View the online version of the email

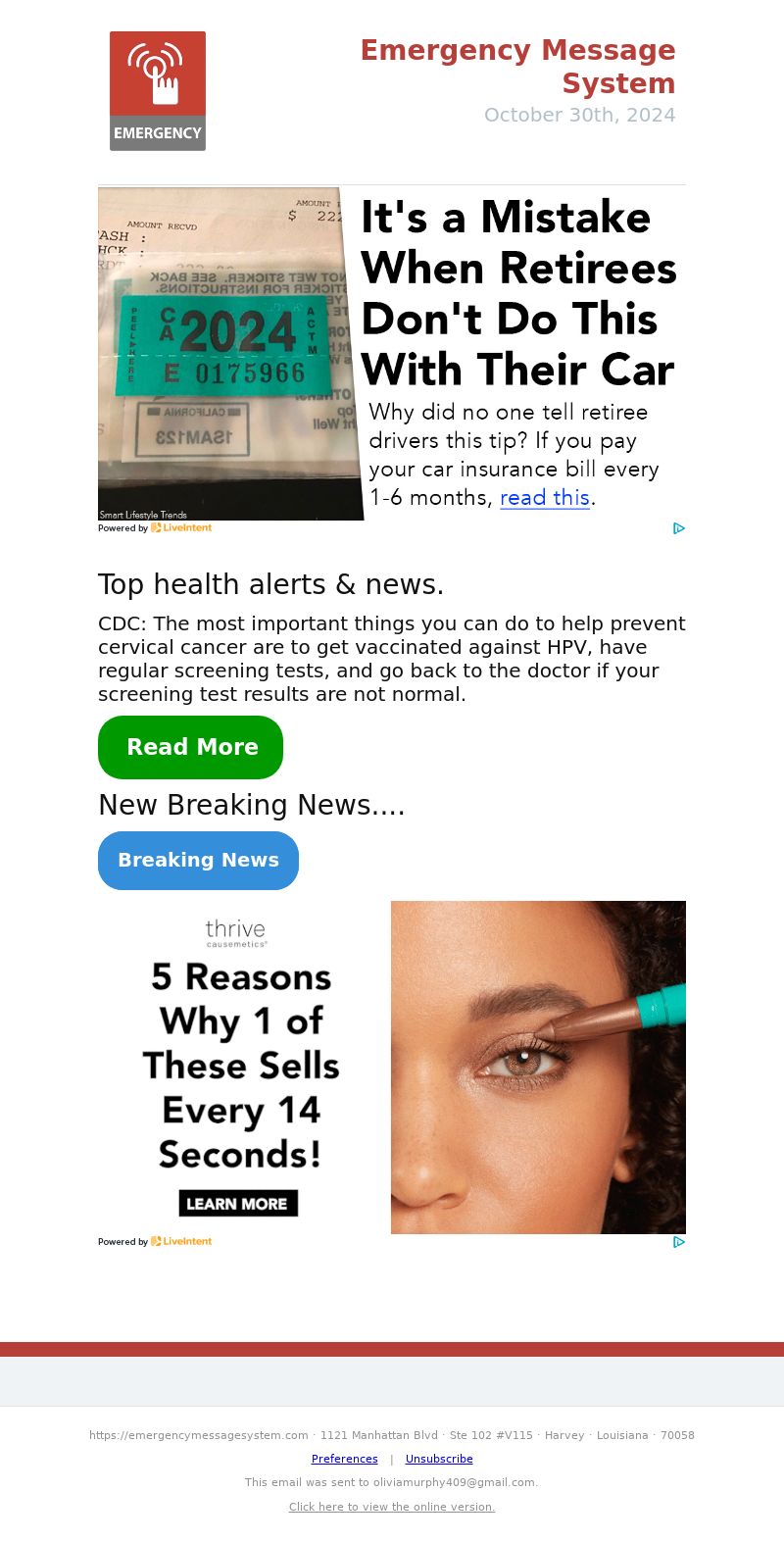[x=392, y=1507]
